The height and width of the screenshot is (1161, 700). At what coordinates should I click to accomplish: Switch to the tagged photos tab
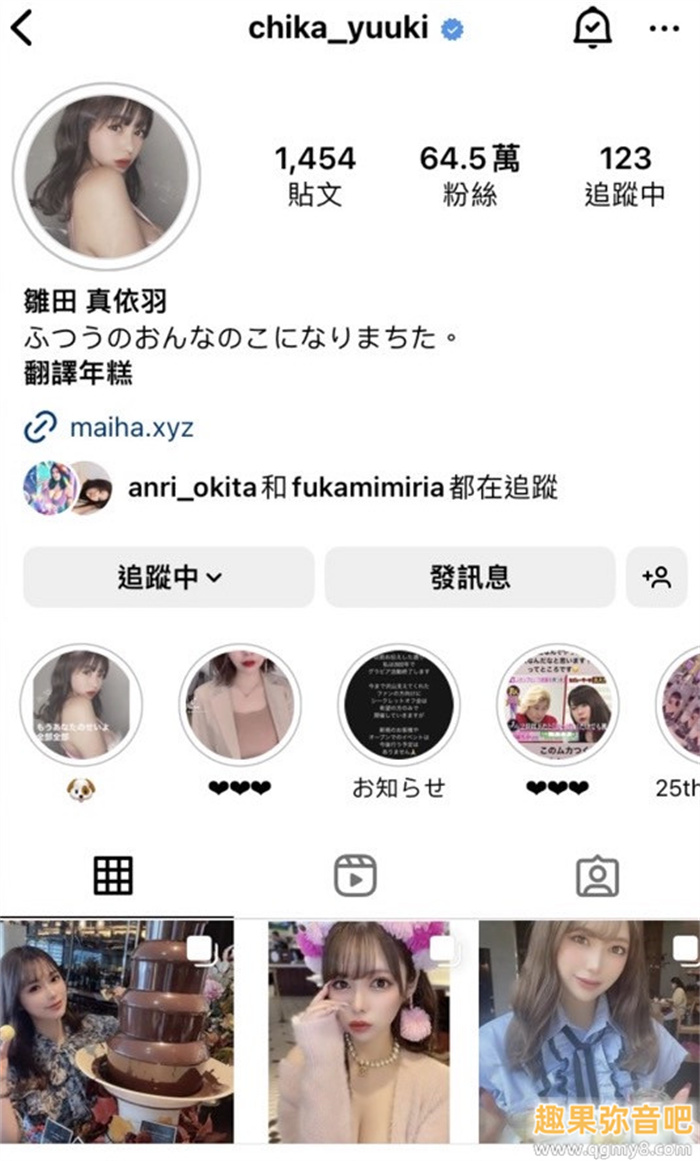[x=597, y=876]
